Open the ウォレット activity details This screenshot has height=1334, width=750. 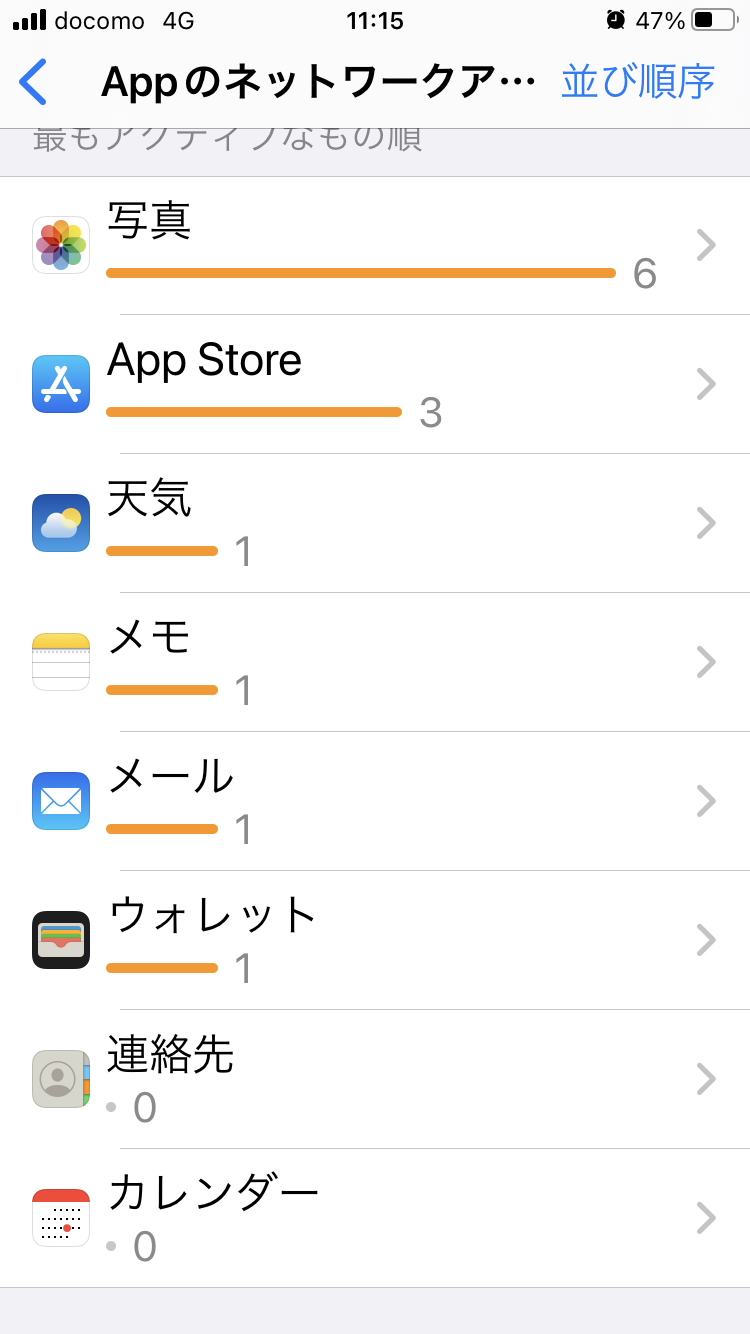tap(375, 940)
